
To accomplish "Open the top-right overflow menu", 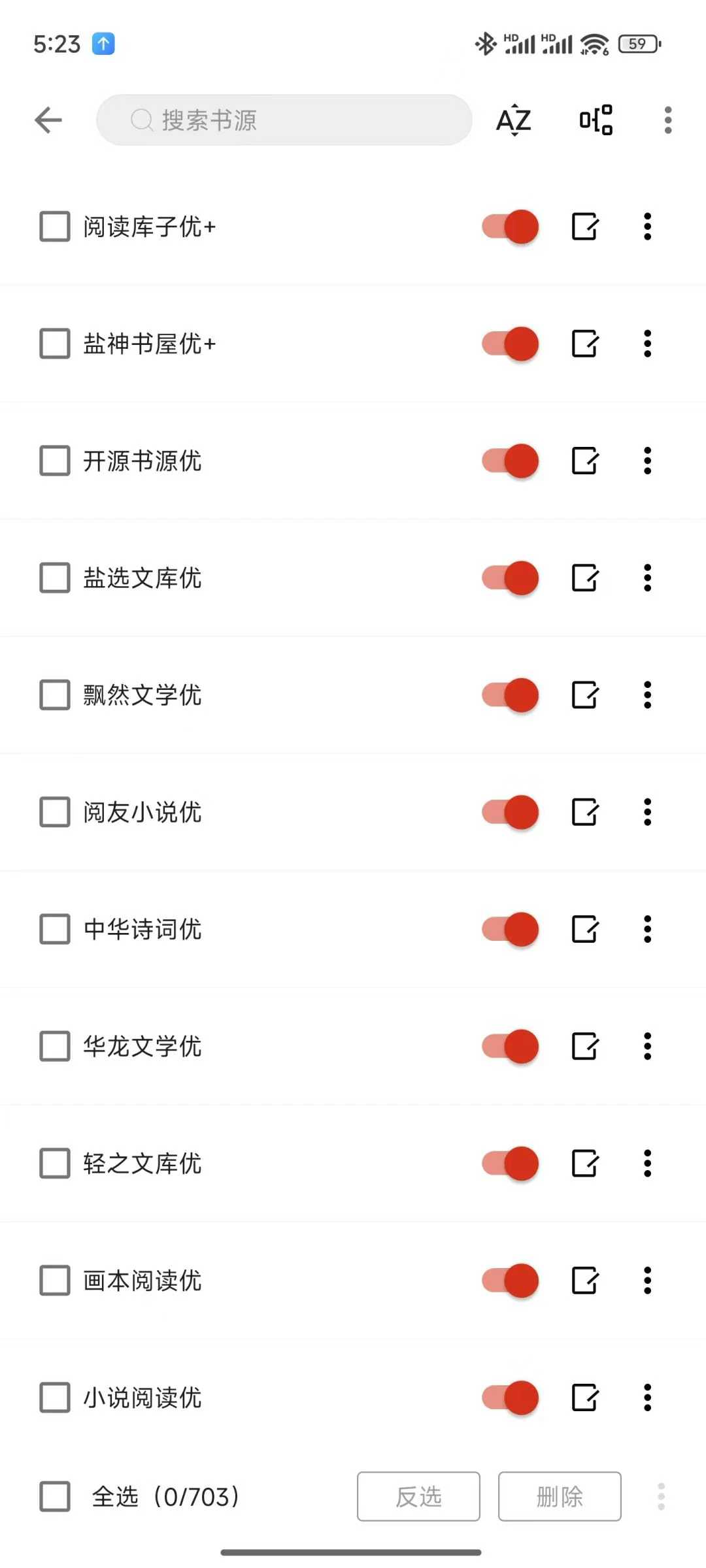I will (667, 120).
